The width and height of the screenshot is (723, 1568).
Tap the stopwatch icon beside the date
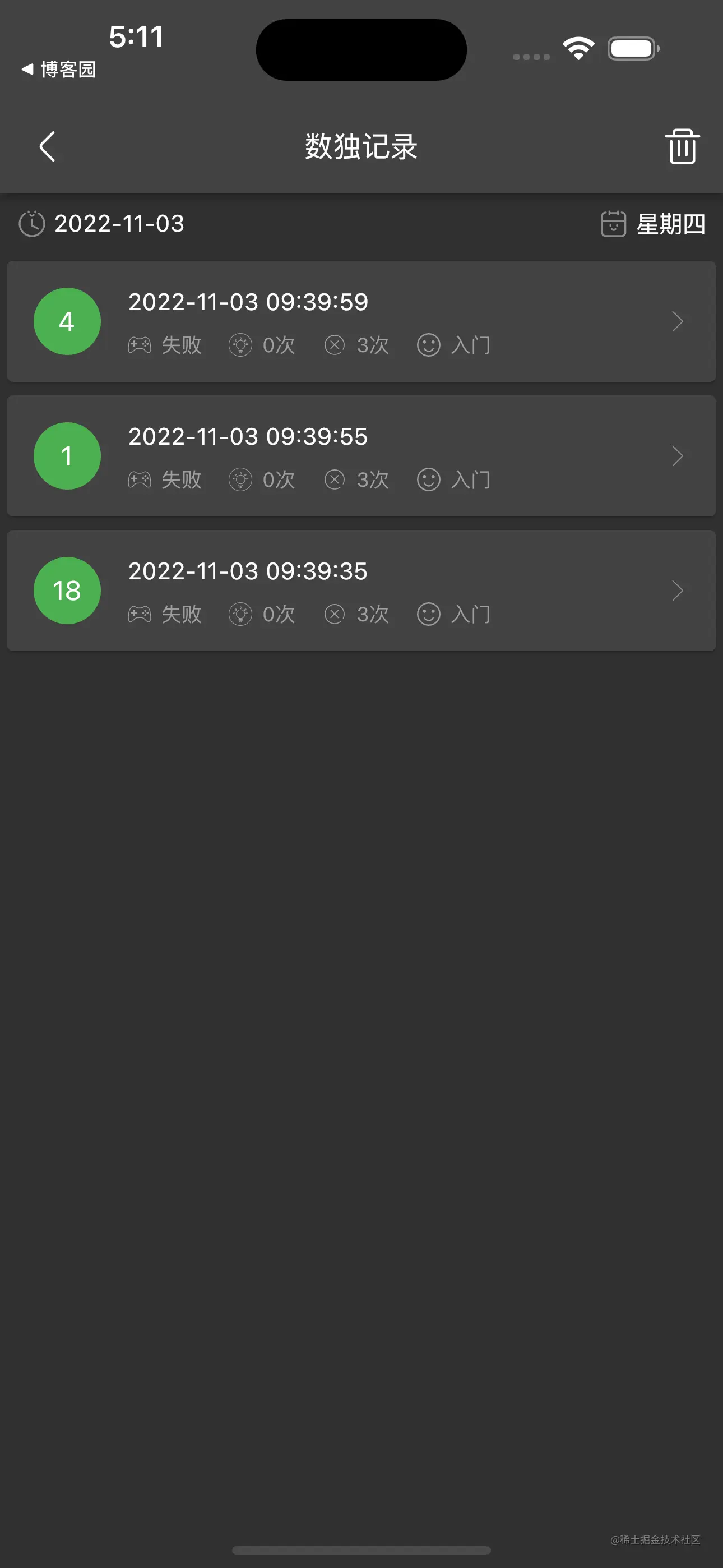click(x=33, y=223)
